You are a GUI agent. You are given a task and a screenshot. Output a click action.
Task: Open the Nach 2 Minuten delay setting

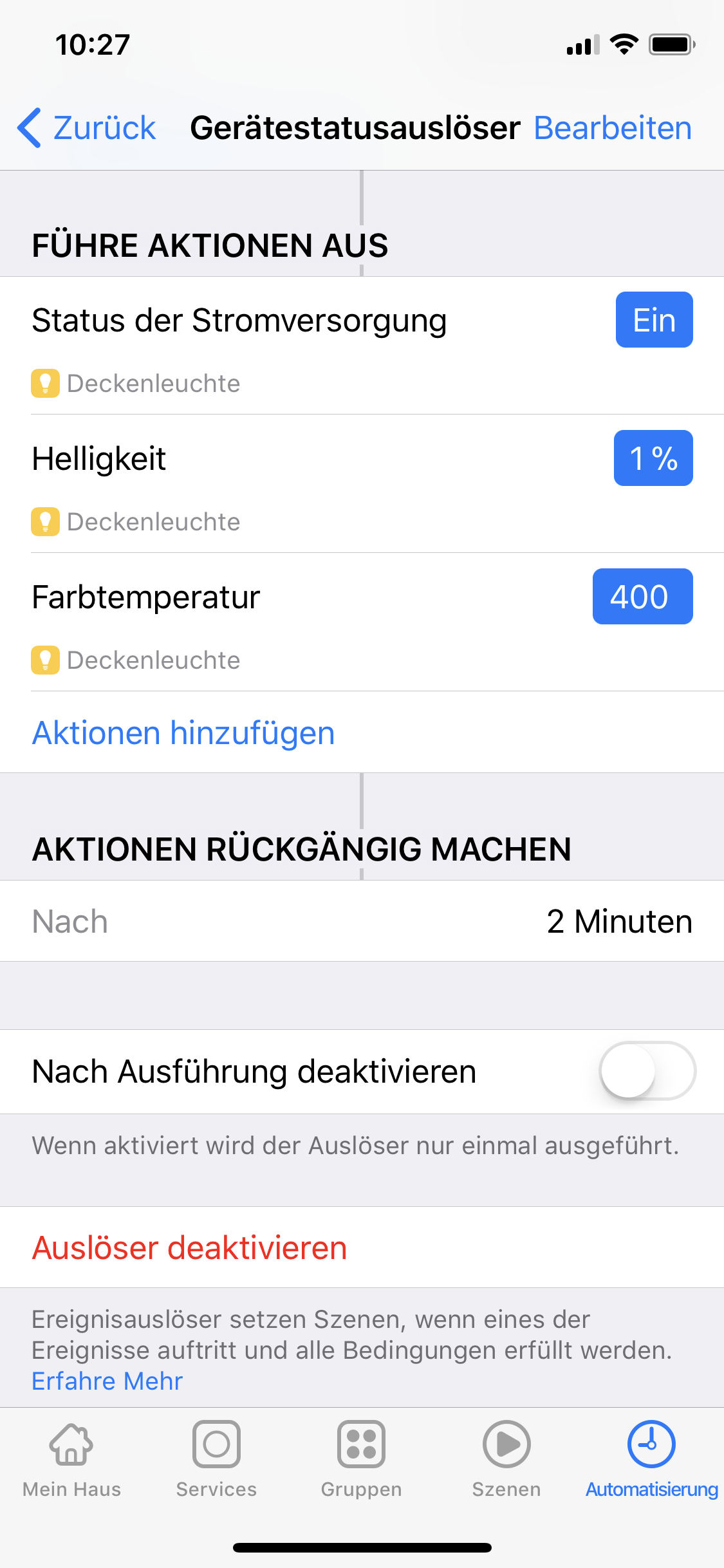click(x=362, y=921)
